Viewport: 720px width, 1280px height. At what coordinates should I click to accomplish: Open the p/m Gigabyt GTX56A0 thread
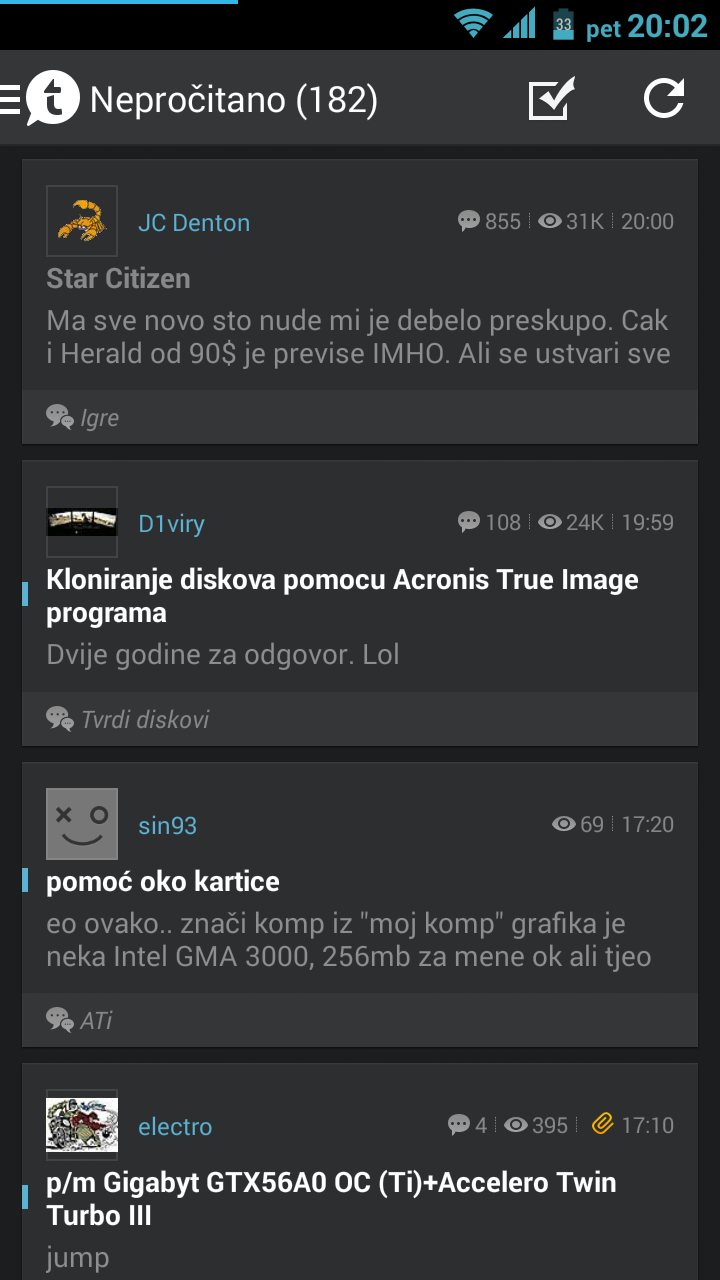[x=330, y=1199]
